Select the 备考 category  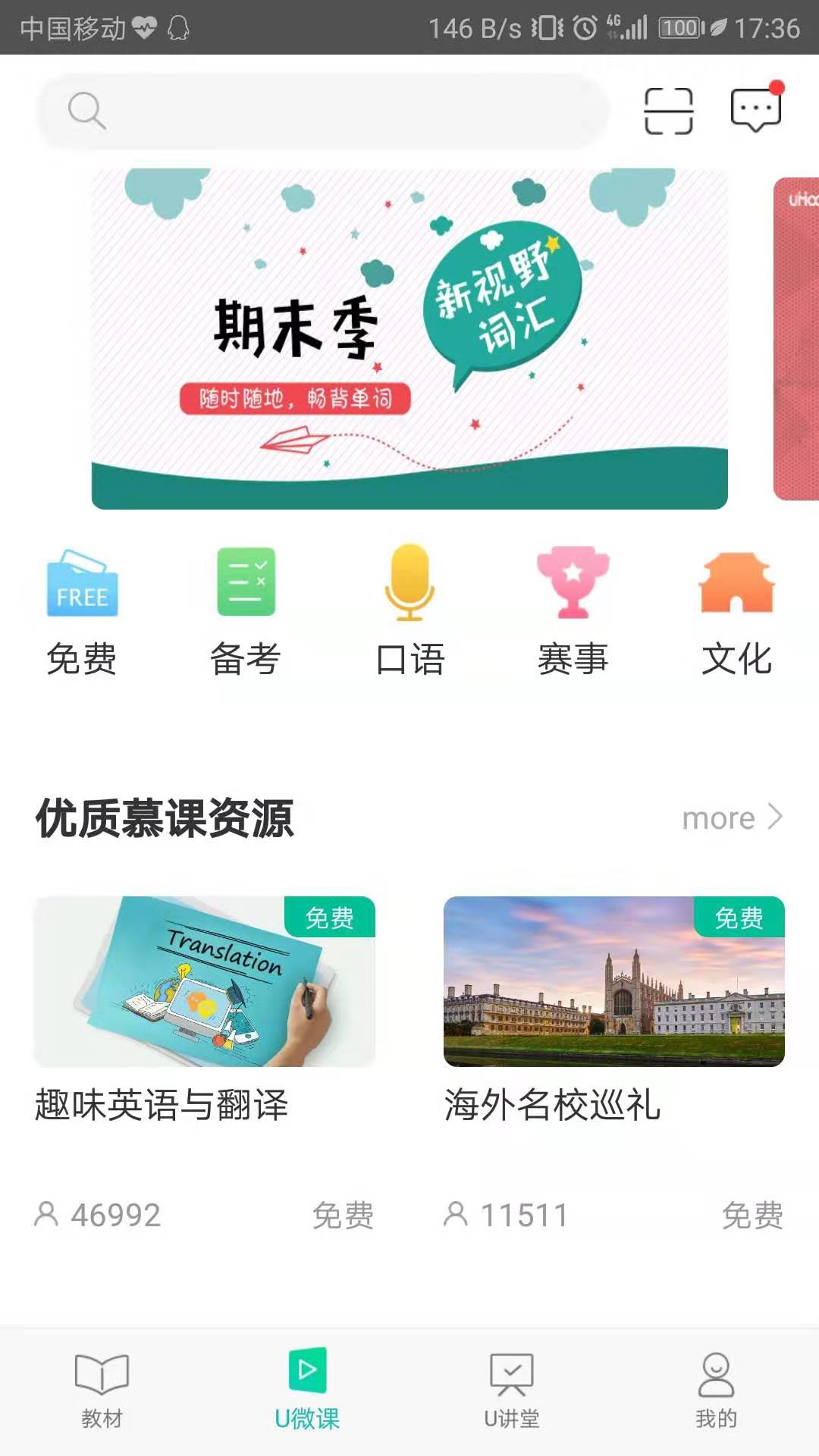pyautogui.click(x=246, y=611)
